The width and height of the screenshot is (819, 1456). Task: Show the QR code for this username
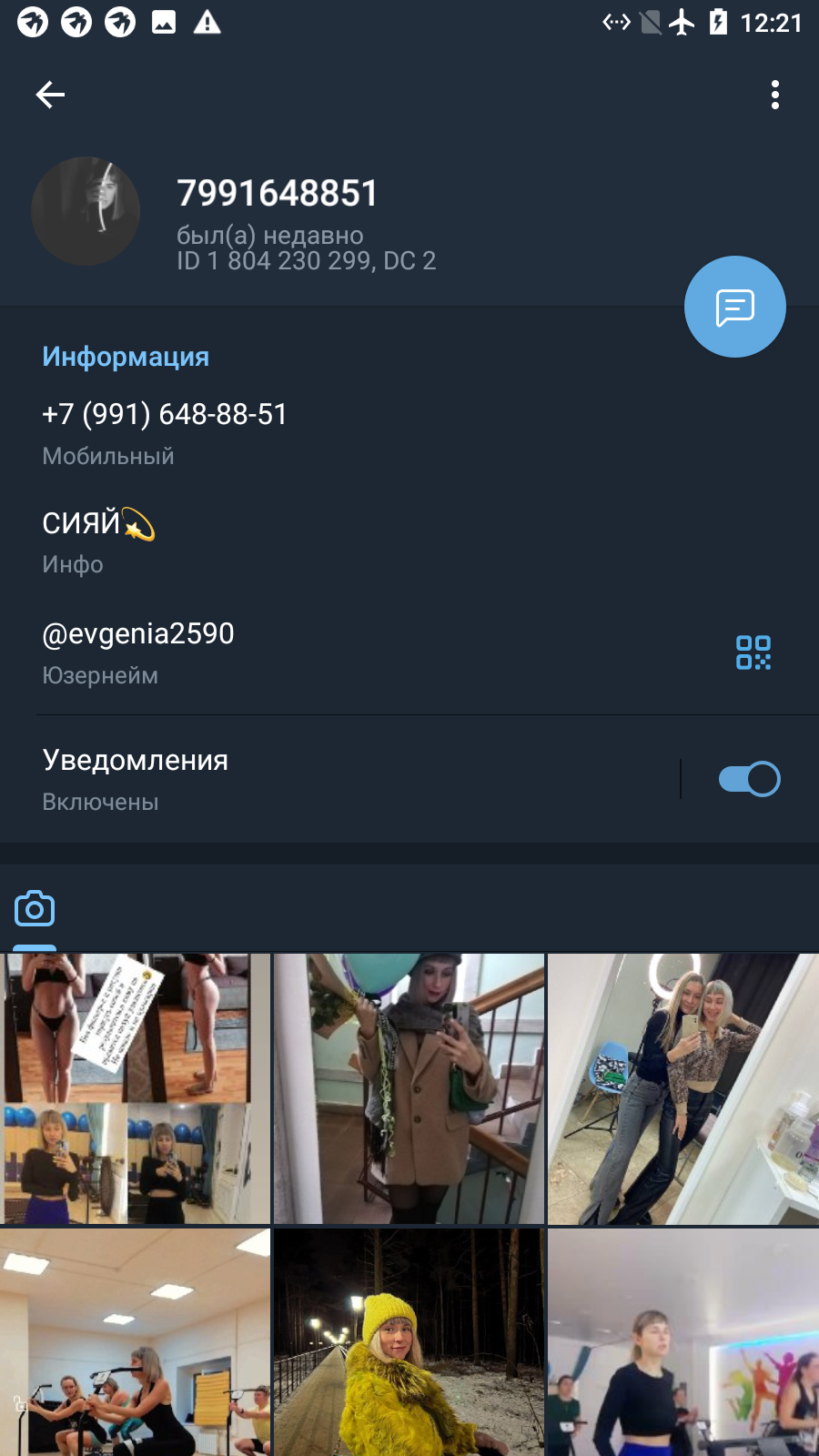753,653
